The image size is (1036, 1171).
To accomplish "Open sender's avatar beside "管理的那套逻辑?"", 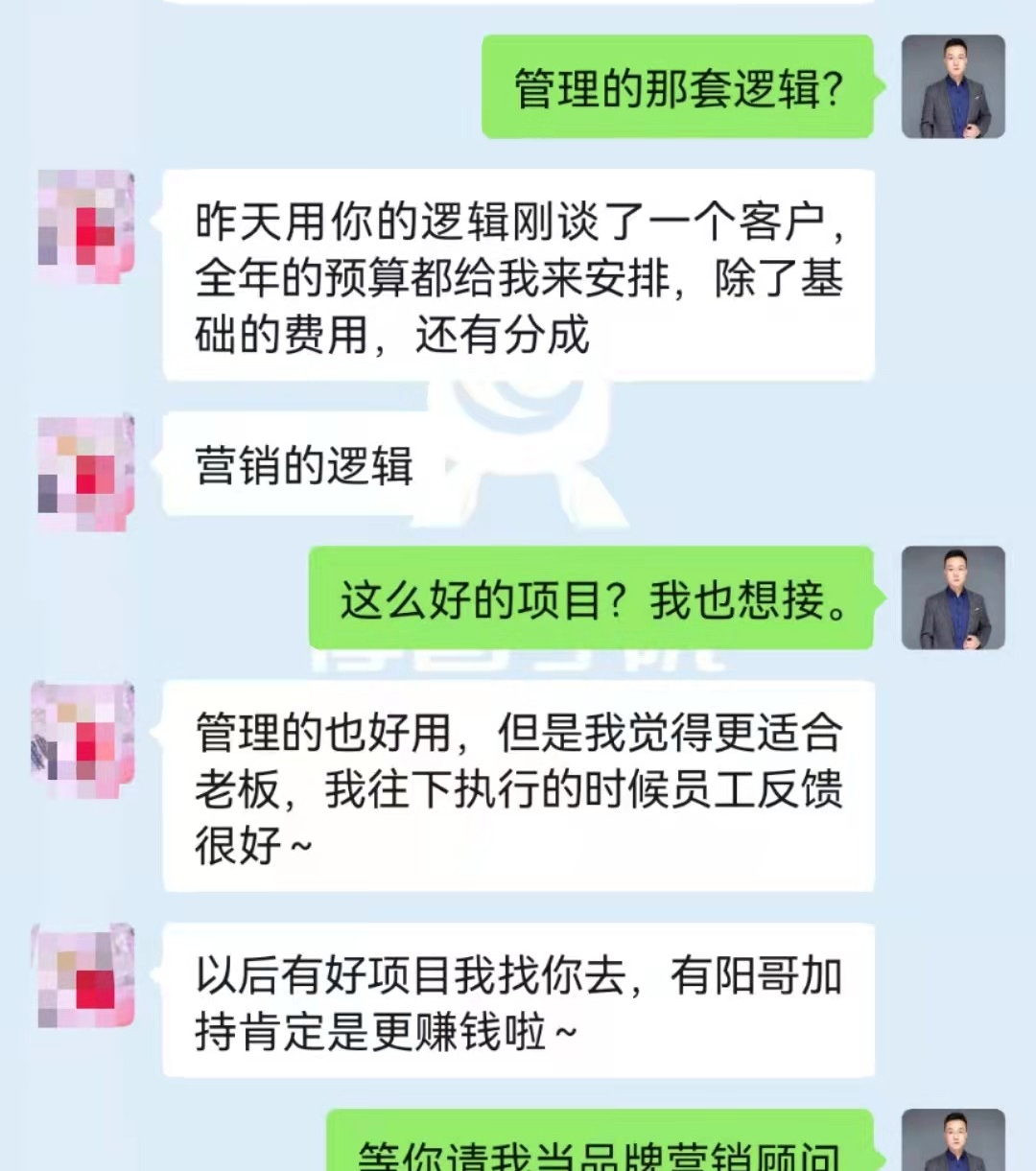I will point(953,87).
